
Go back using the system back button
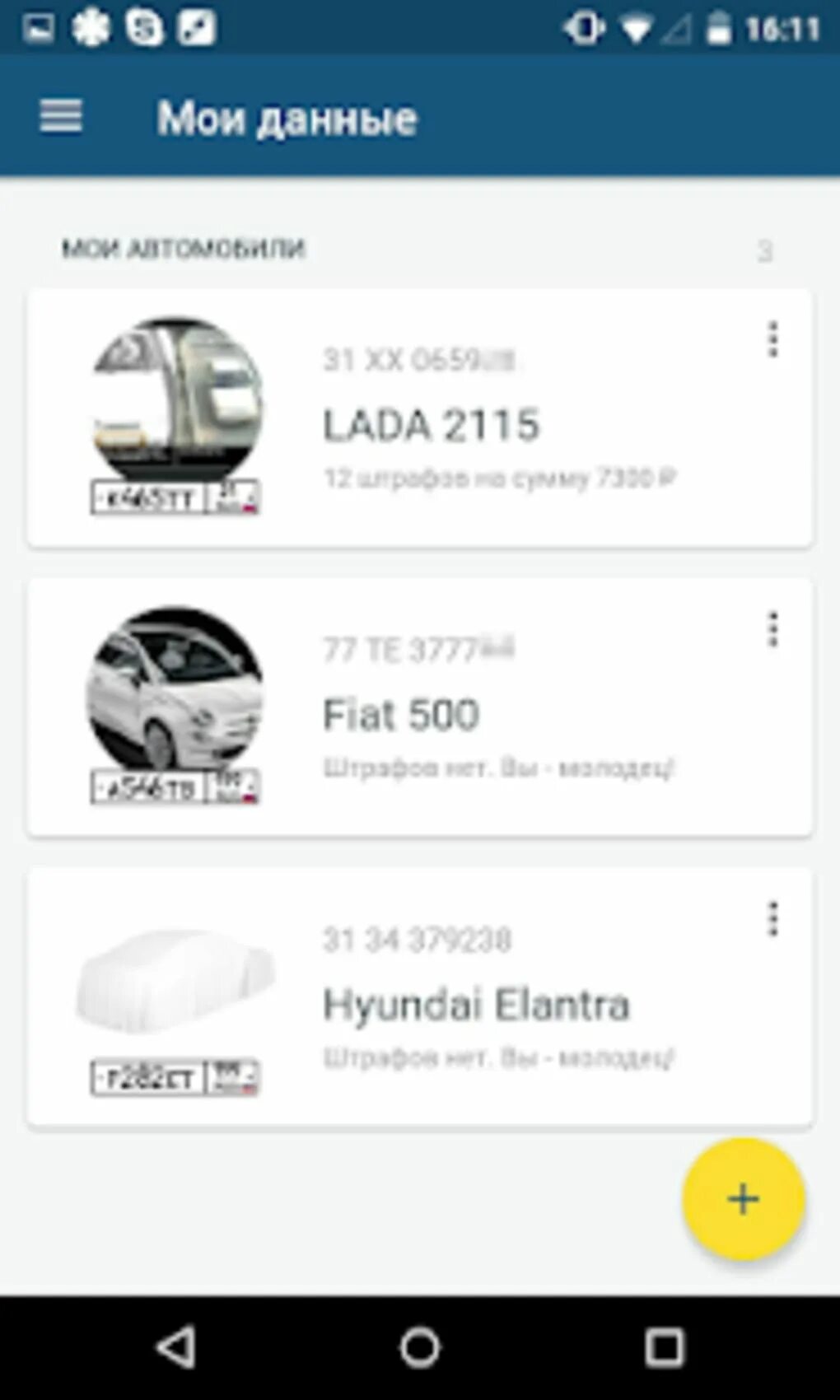[175, 1347]
